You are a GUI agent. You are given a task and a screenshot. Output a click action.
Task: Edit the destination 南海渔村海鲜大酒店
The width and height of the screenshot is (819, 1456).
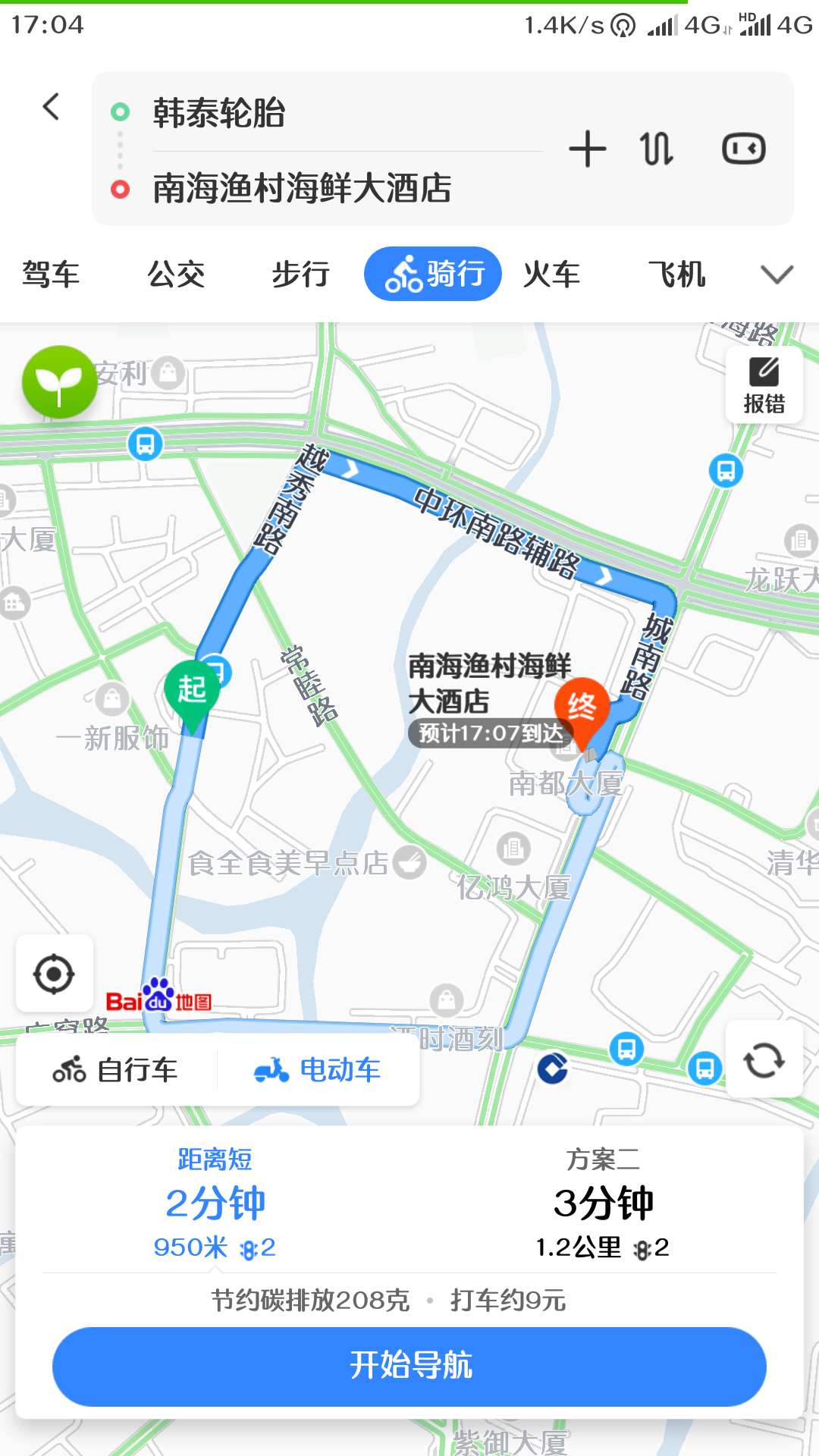(302, 188)
